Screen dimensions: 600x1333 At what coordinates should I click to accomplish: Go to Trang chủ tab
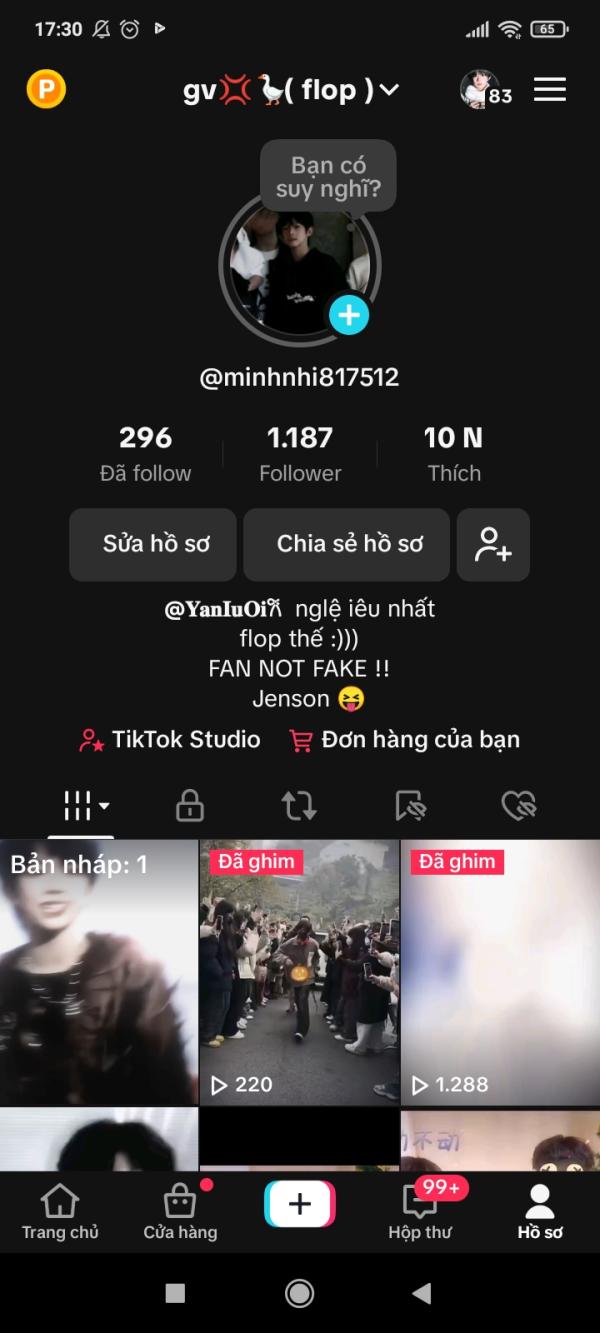coord(60,1212)
